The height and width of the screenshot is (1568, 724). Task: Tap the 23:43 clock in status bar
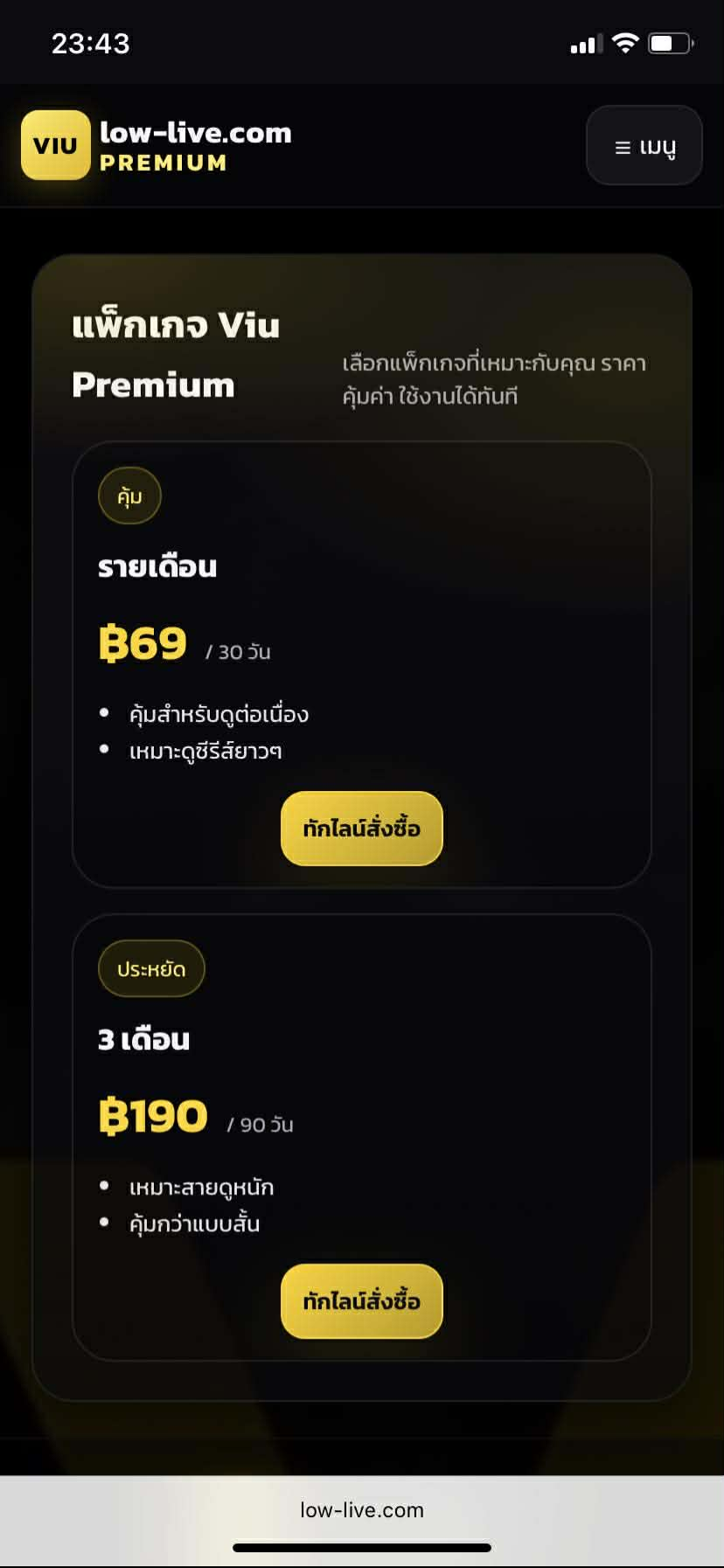click(x=90, y=42)
